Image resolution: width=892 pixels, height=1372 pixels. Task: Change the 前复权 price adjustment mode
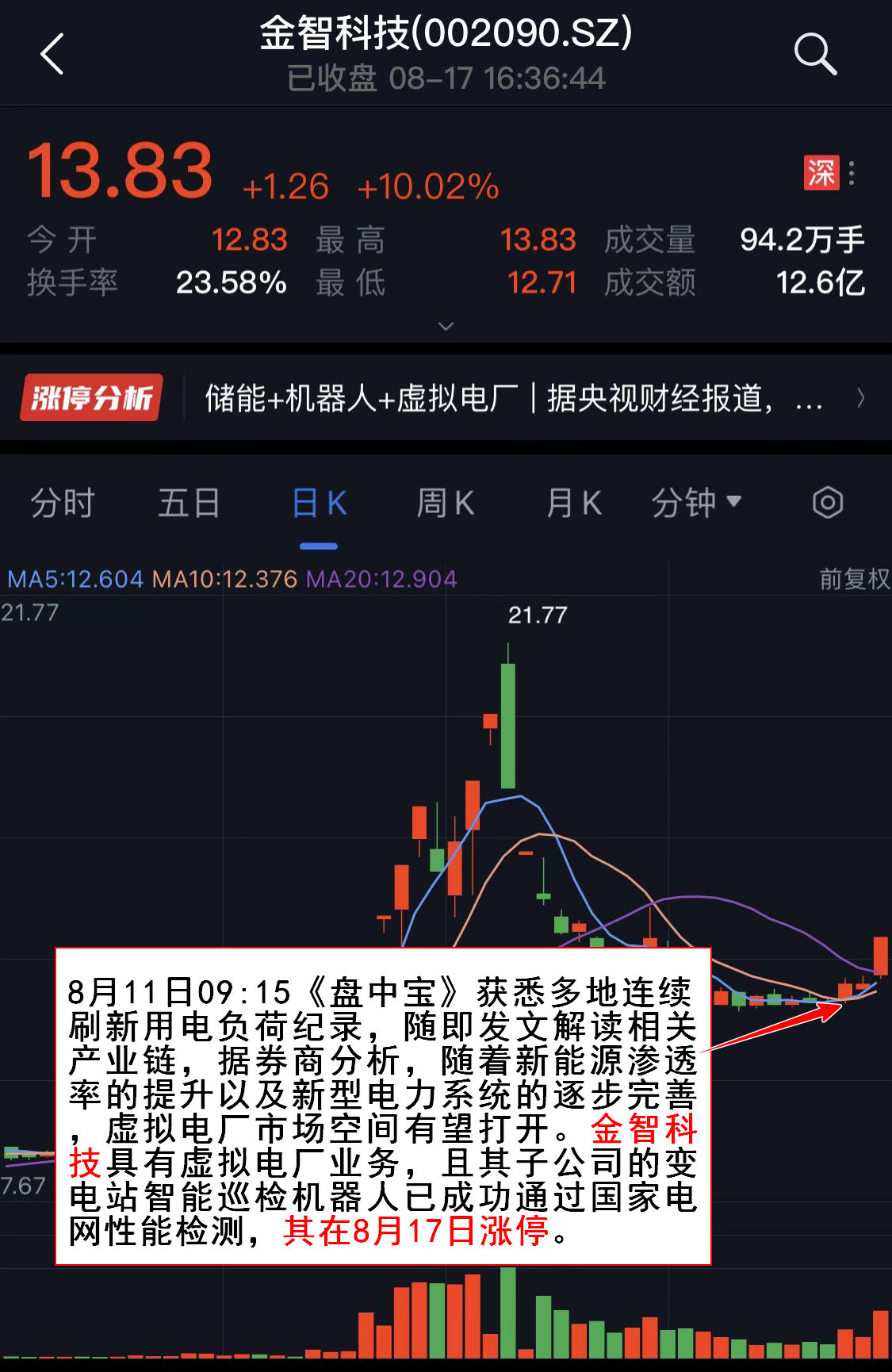tap(854, 579)
